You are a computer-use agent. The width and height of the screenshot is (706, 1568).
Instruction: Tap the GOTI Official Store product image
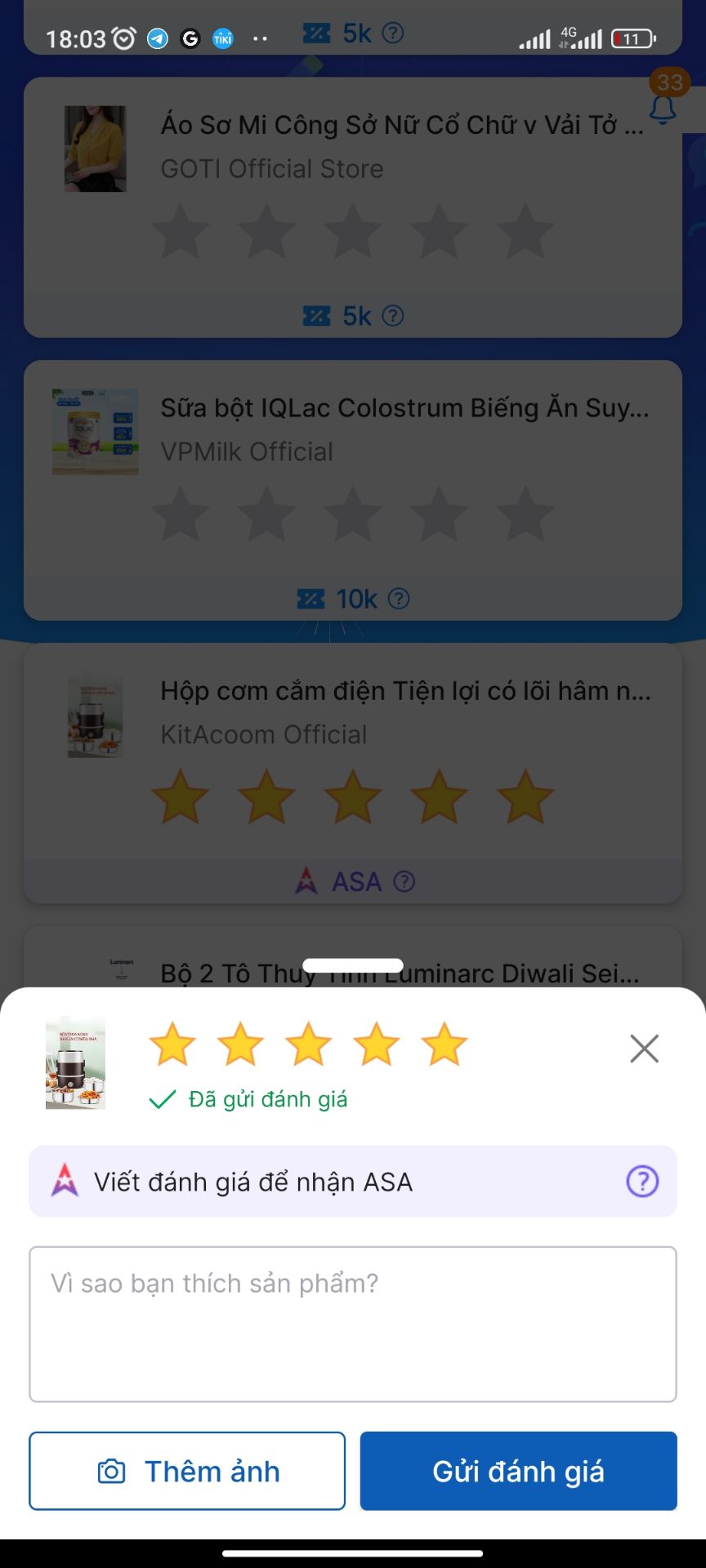click(95, 149)
